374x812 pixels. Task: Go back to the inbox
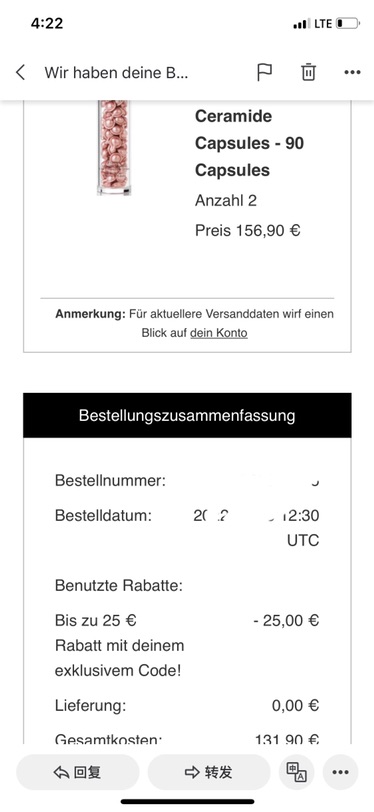coord(20,72)
